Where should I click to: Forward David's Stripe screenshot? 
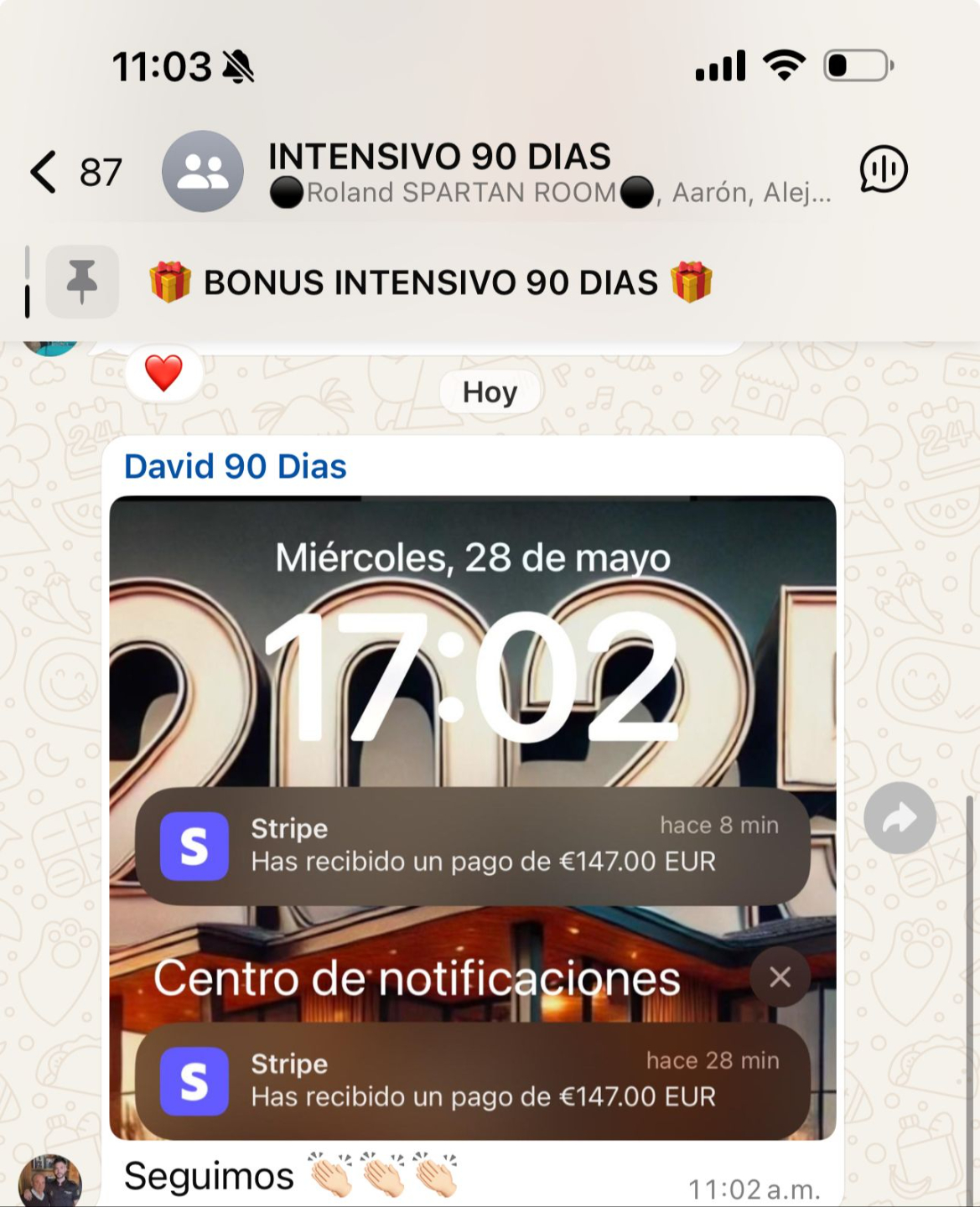coord(900,818)
